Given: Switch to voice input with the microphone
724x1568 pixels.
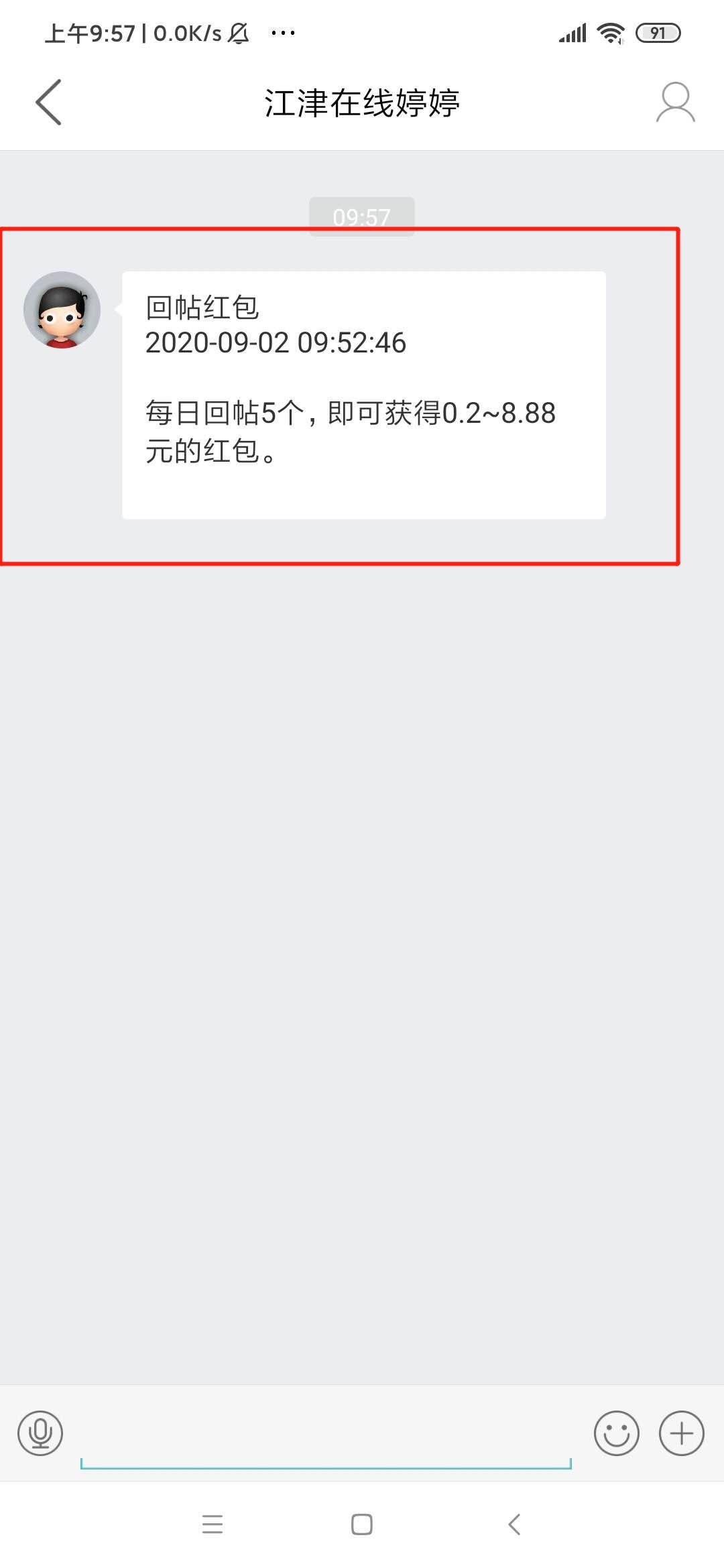Looking at the screenshot, I should 40,1433.
